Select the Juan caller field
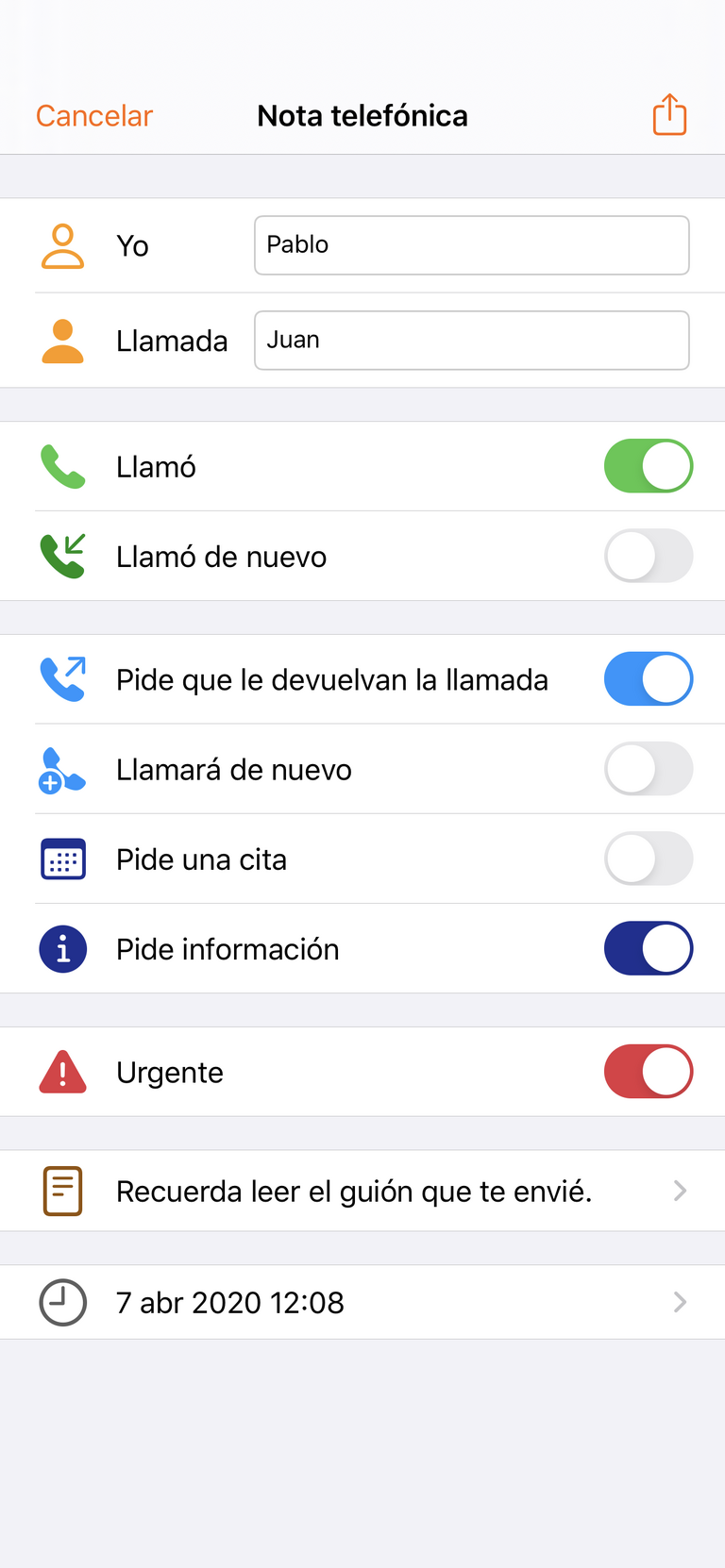This screenshot has width=725, height=1568. click(x=471, y=341)
